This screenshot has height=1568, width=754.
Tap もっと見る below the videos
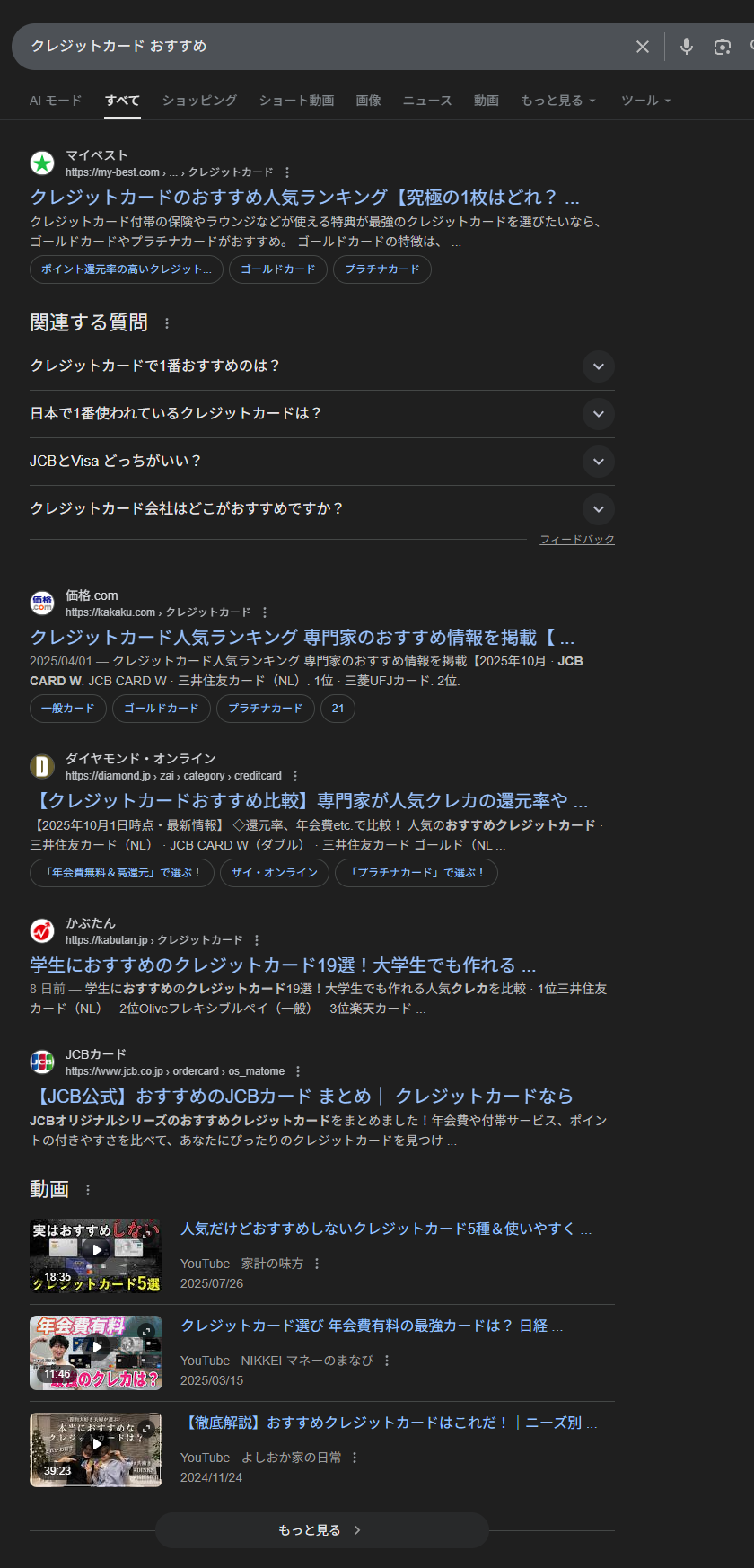click(x=321, y=1530)
